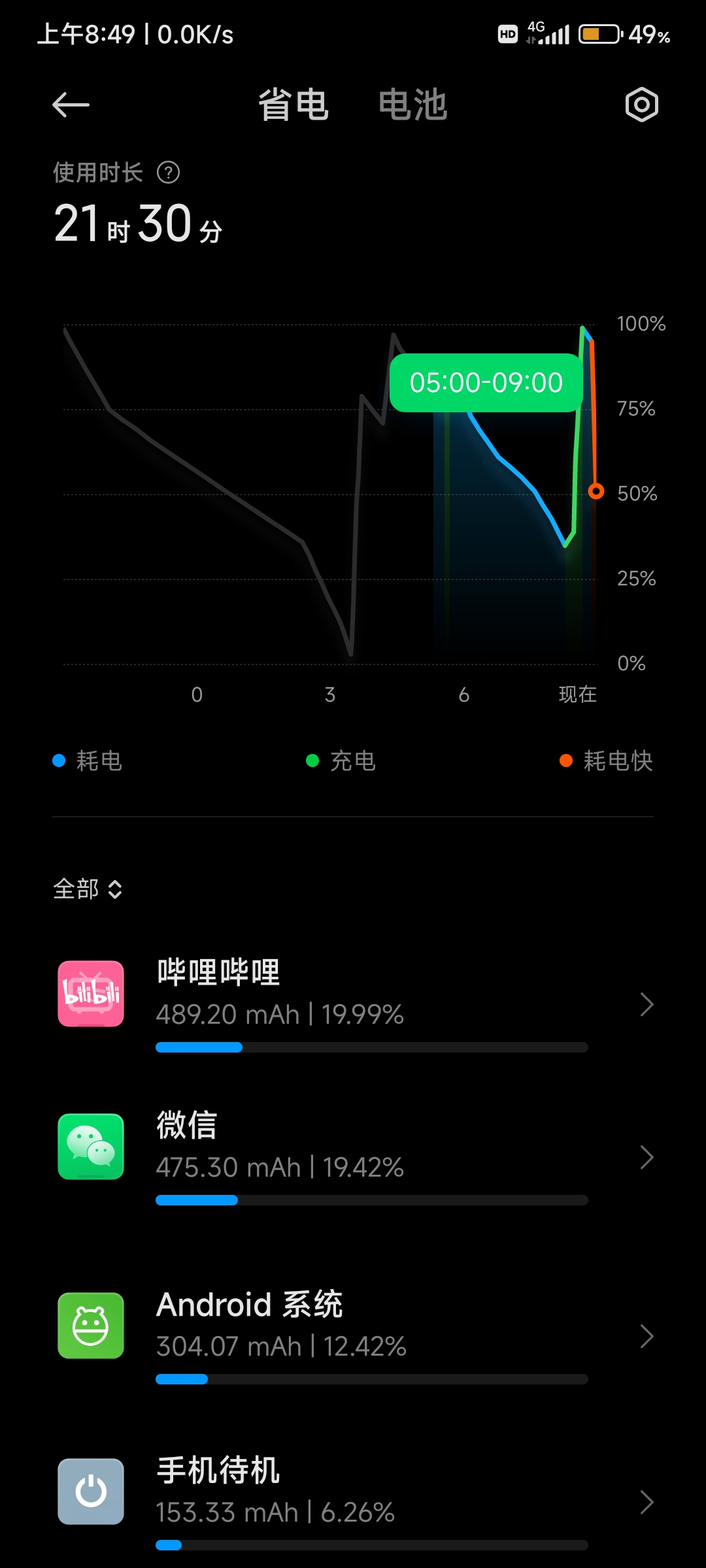View Android 系统 power consumption

[353, 1336]
